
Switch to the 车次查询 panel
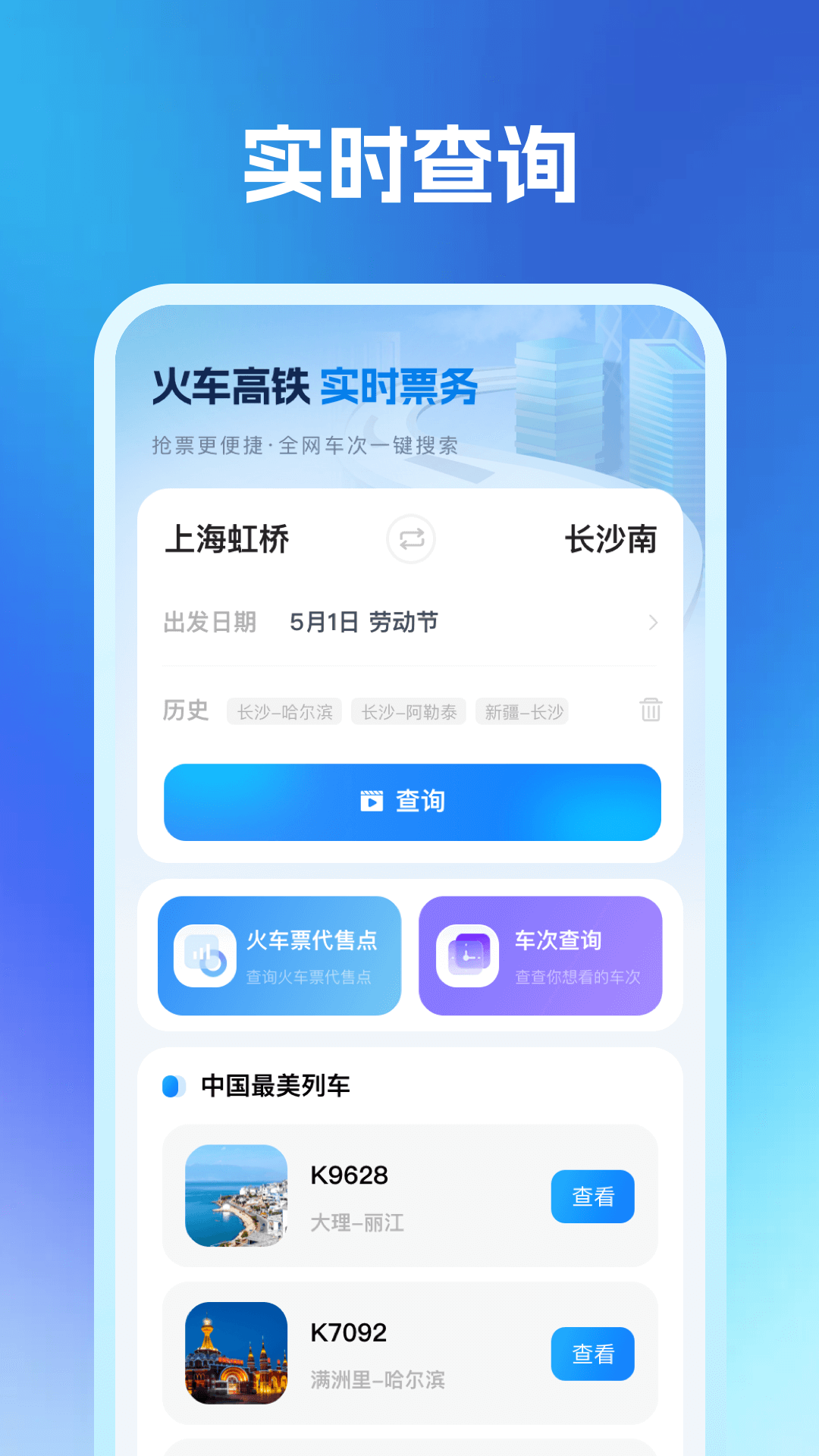[x=543, y=954]
